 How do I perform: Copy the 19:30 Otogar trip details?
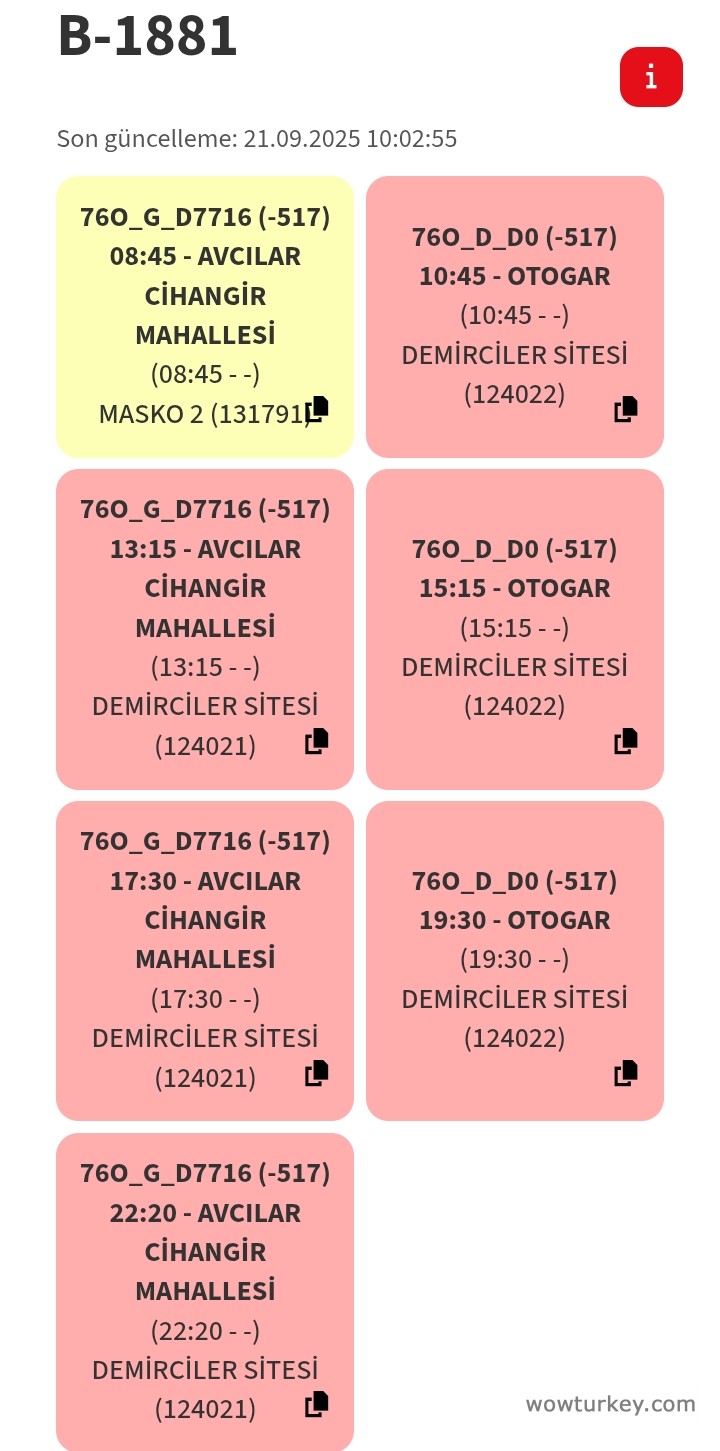pyautogui.click(x=626, y=1073)
